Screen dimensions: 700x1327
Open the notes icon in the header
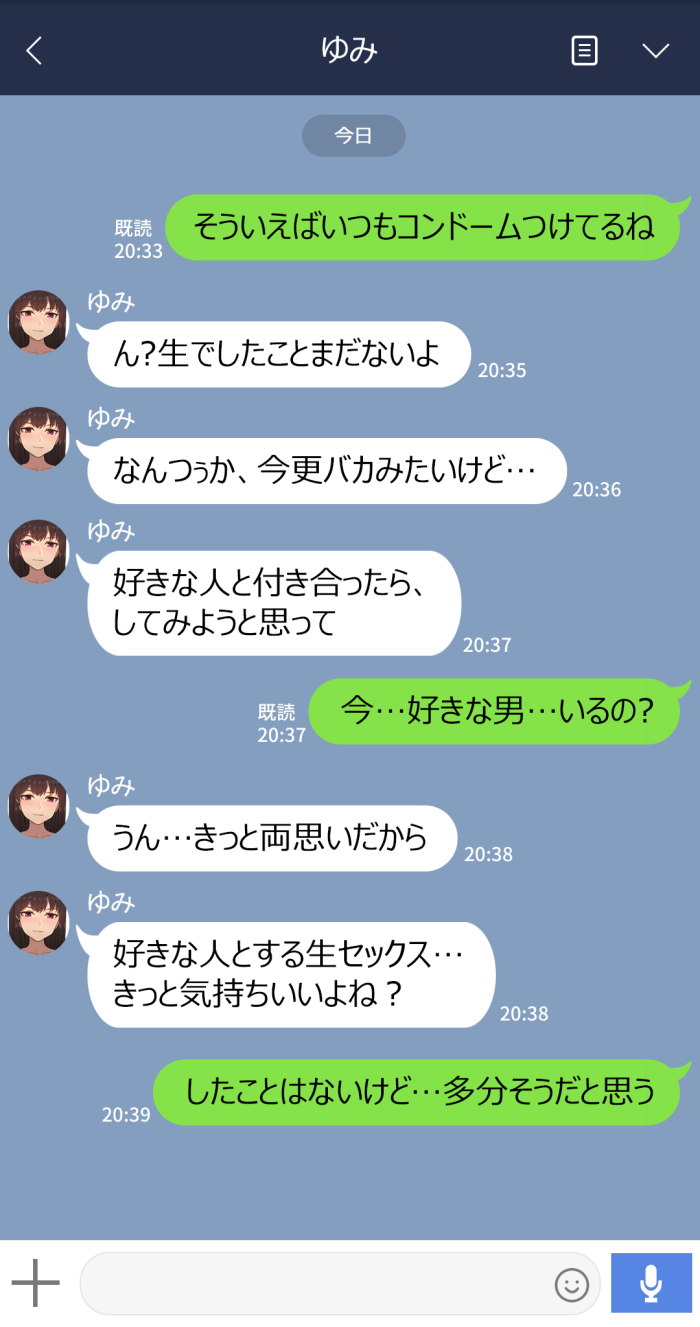(x=584, y=51)
